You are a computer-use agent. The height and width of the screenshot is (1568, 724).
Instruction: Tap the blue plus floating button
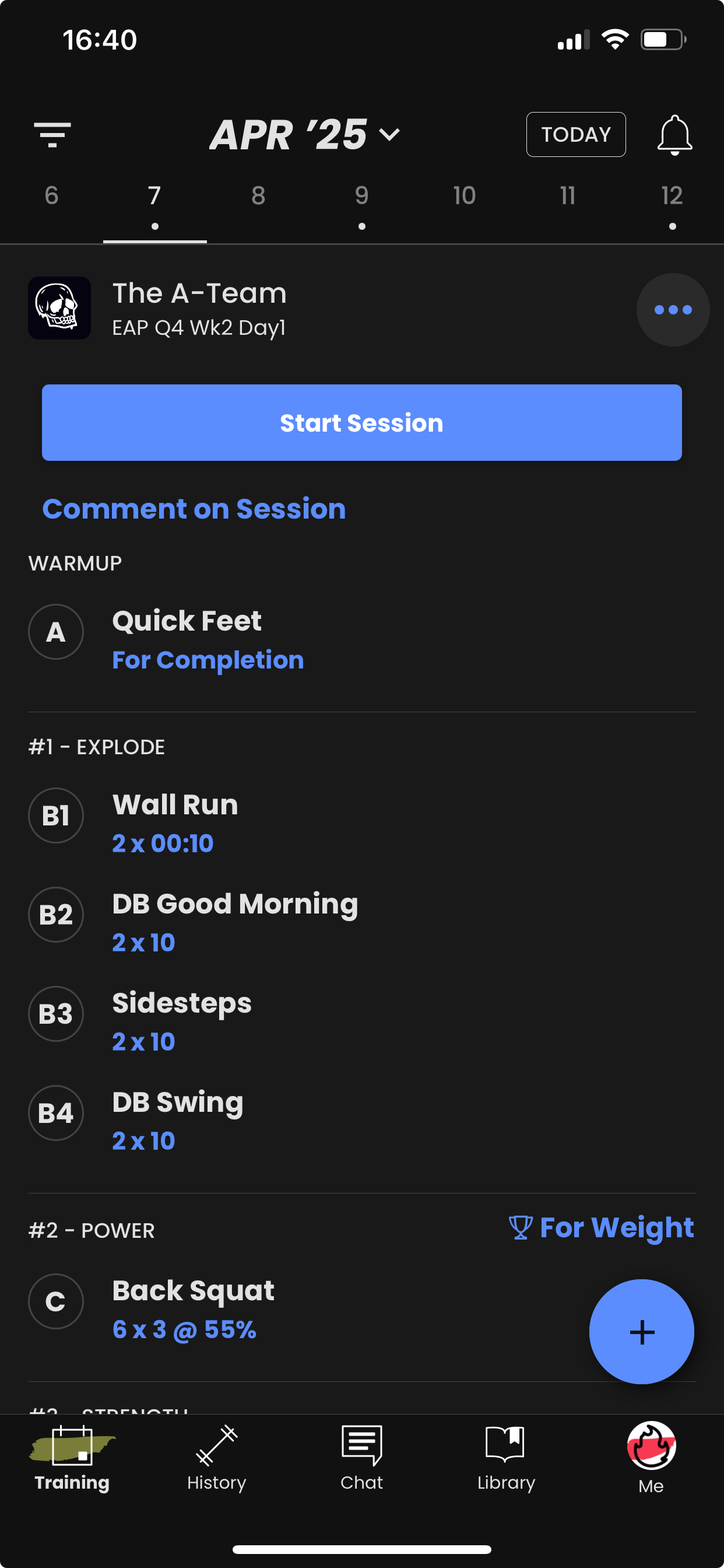point(641,1332)
